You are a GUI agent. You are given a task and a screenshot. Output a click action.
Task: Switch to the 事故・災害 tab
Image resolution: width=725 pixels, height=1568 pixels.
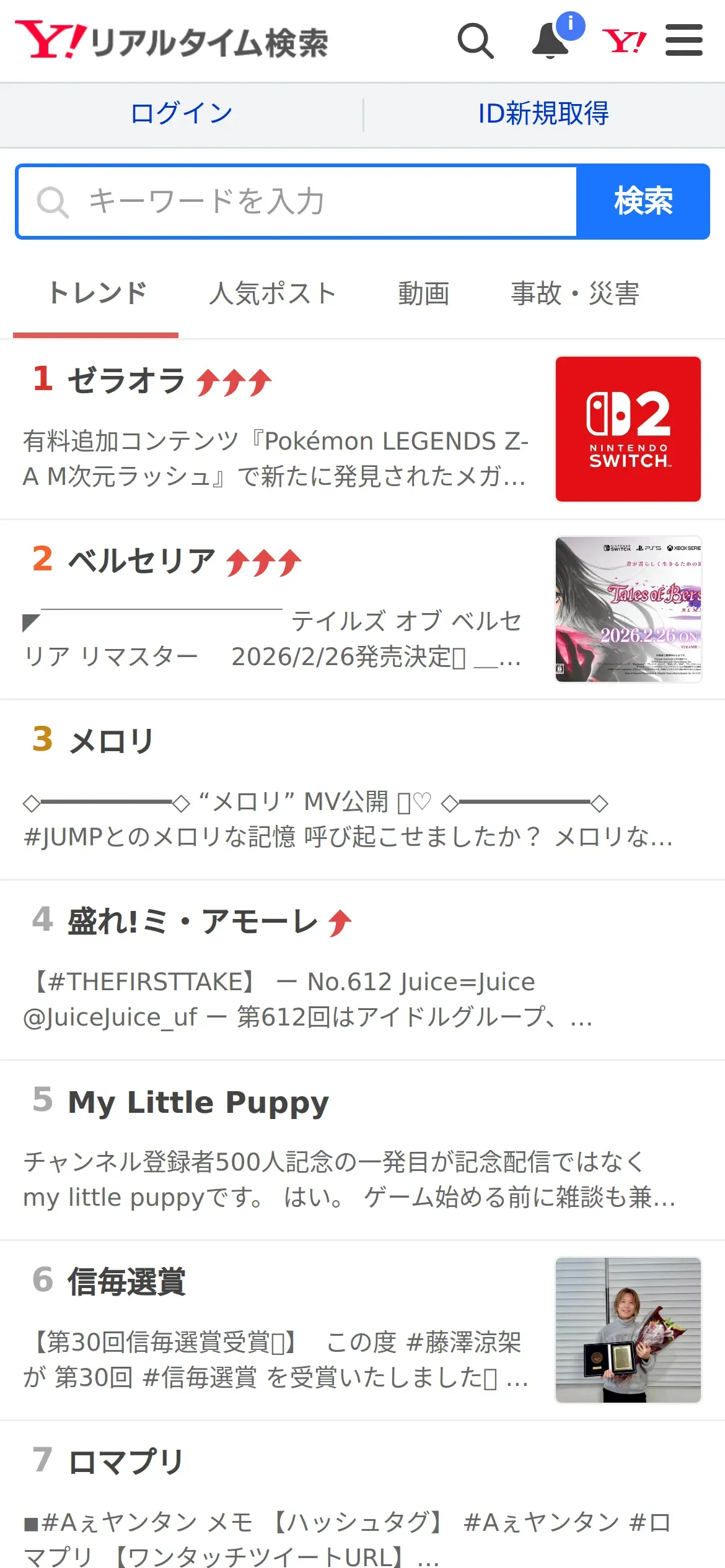574,294
